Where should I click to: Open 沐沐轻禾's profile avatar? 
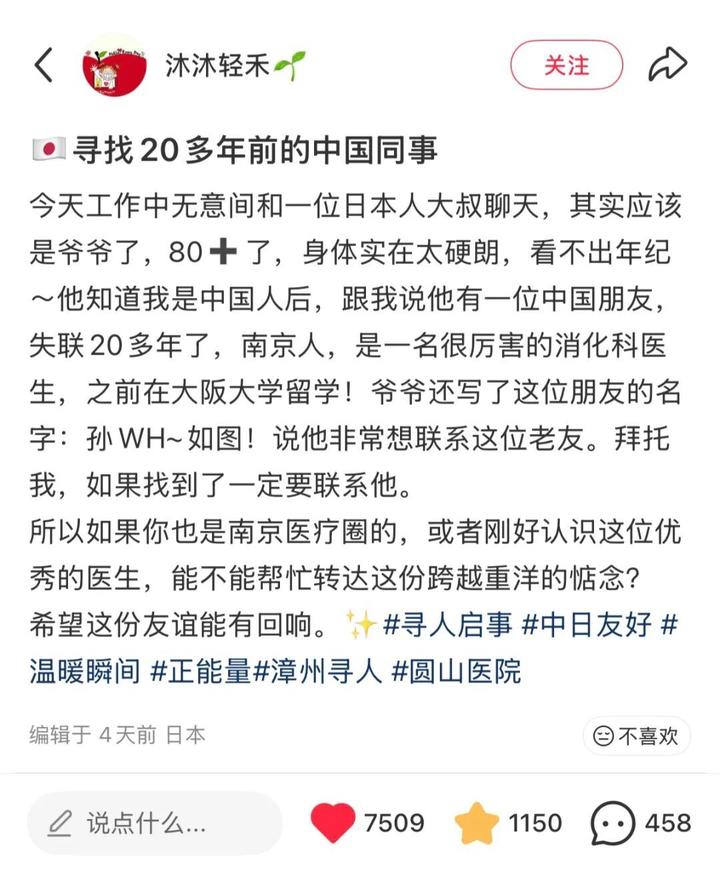tap(115, 66)
